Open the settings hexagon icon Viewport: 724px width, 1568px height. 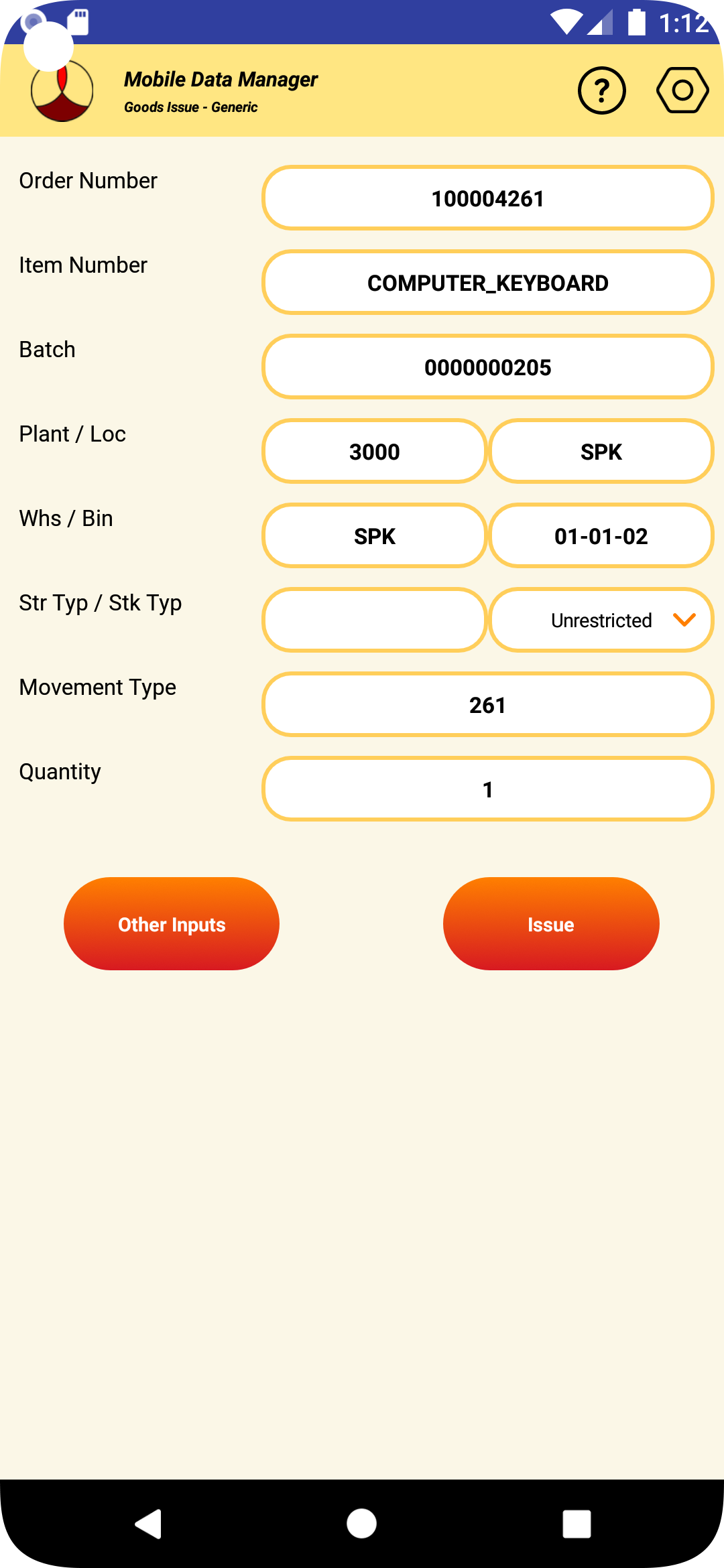[682, 90]
